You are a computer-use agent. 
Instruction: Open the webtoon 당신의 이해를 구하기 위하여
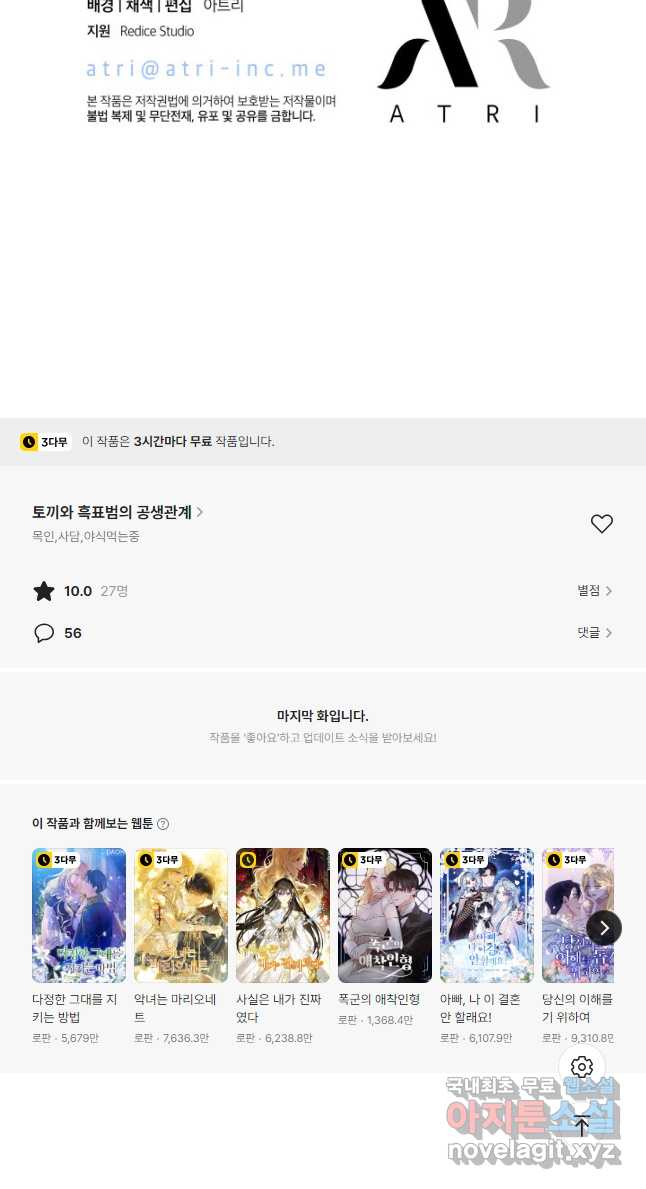(577, 915)
